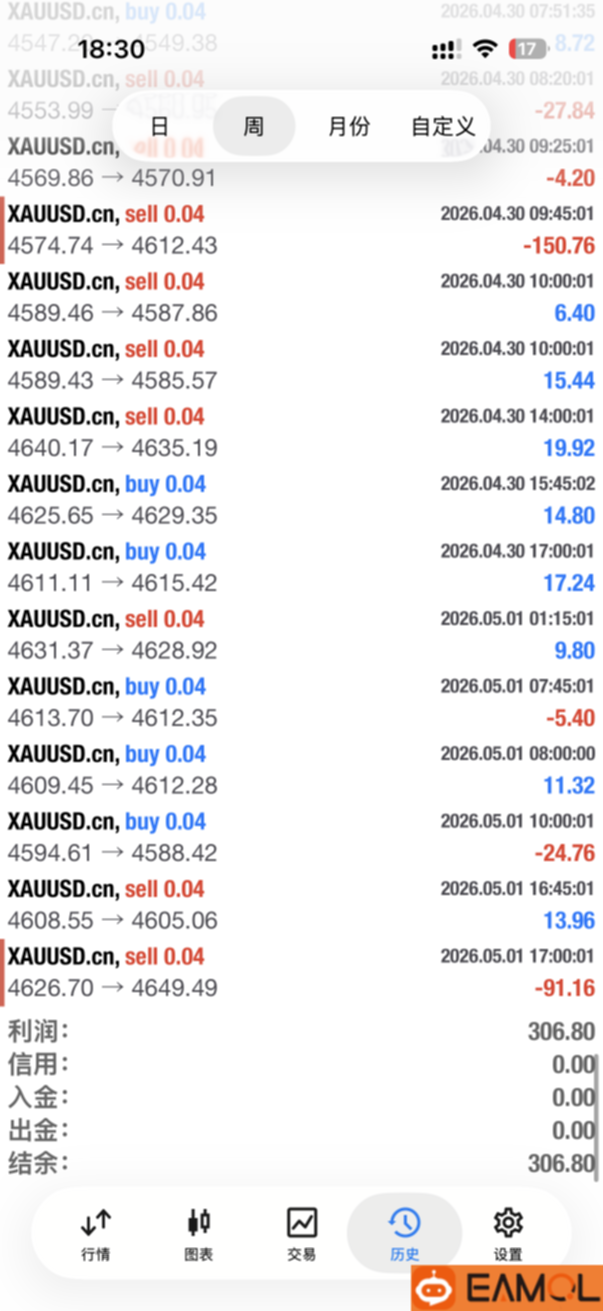Image resolution: width=603 pixels, height=1311 pixels.
Task: Open the 设置 settings tab
Action: (x=507, y=1234)
